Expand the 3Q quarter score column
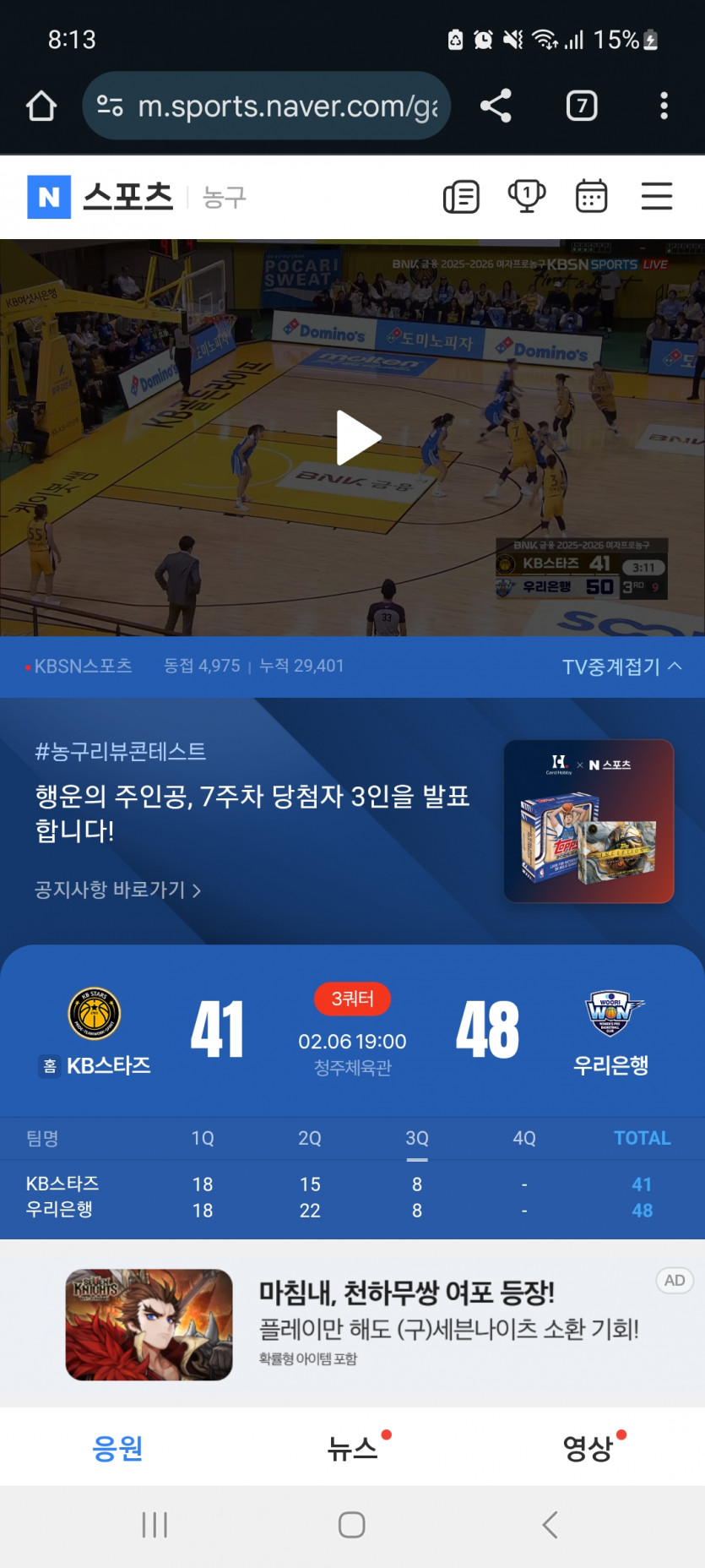The image size is (705, 1568). (417, 1137)
